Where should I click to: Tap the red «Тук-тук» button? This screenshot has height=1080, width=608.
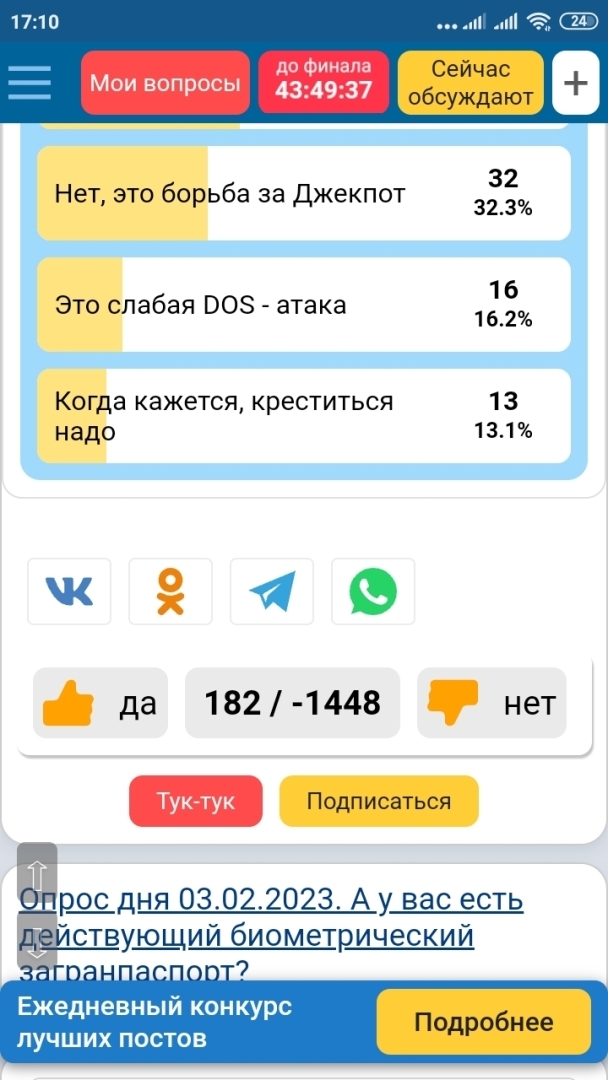[195, 801]
